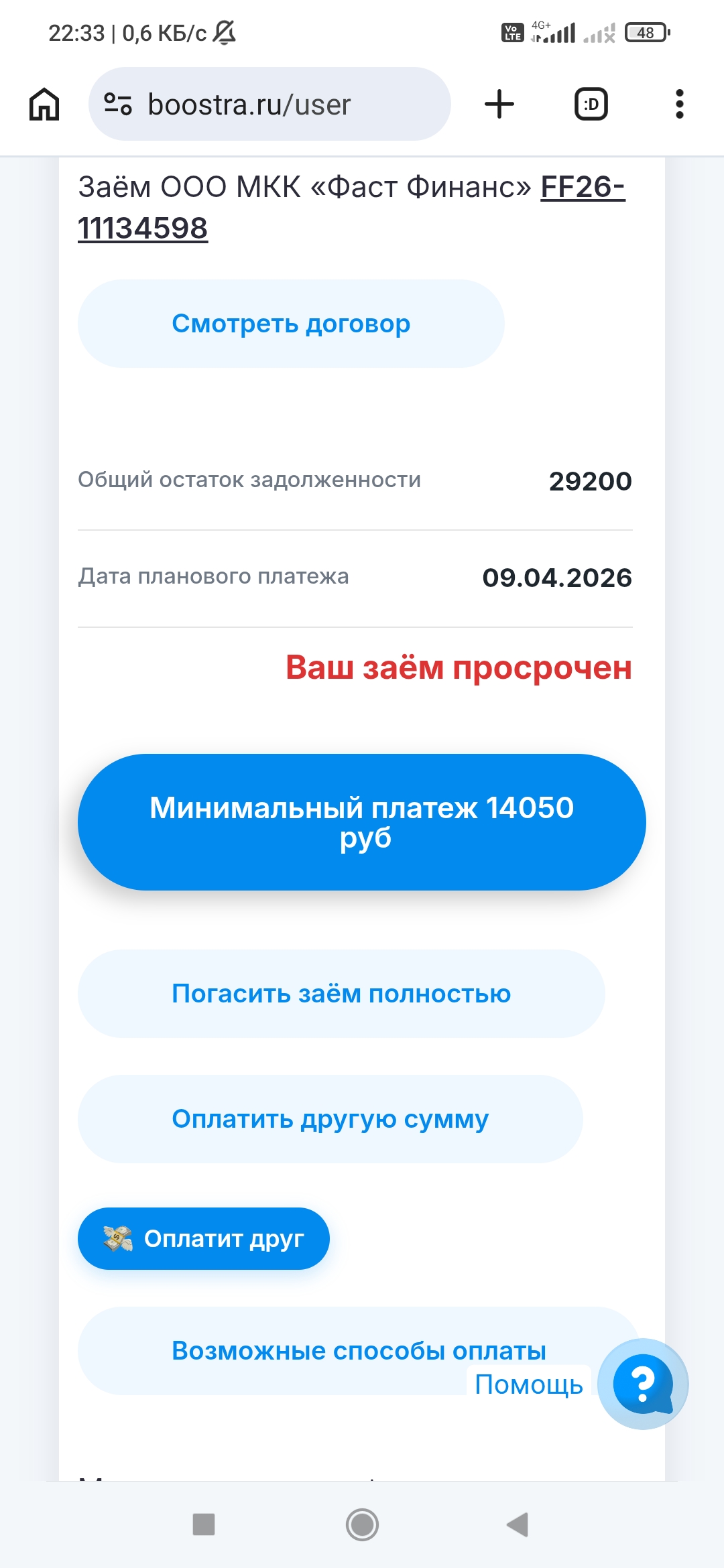Image resolution: width=724 pixels, height=1568 pixels.
Task: Open loan contract link FF26-11134598
Action: coord(143,228)
